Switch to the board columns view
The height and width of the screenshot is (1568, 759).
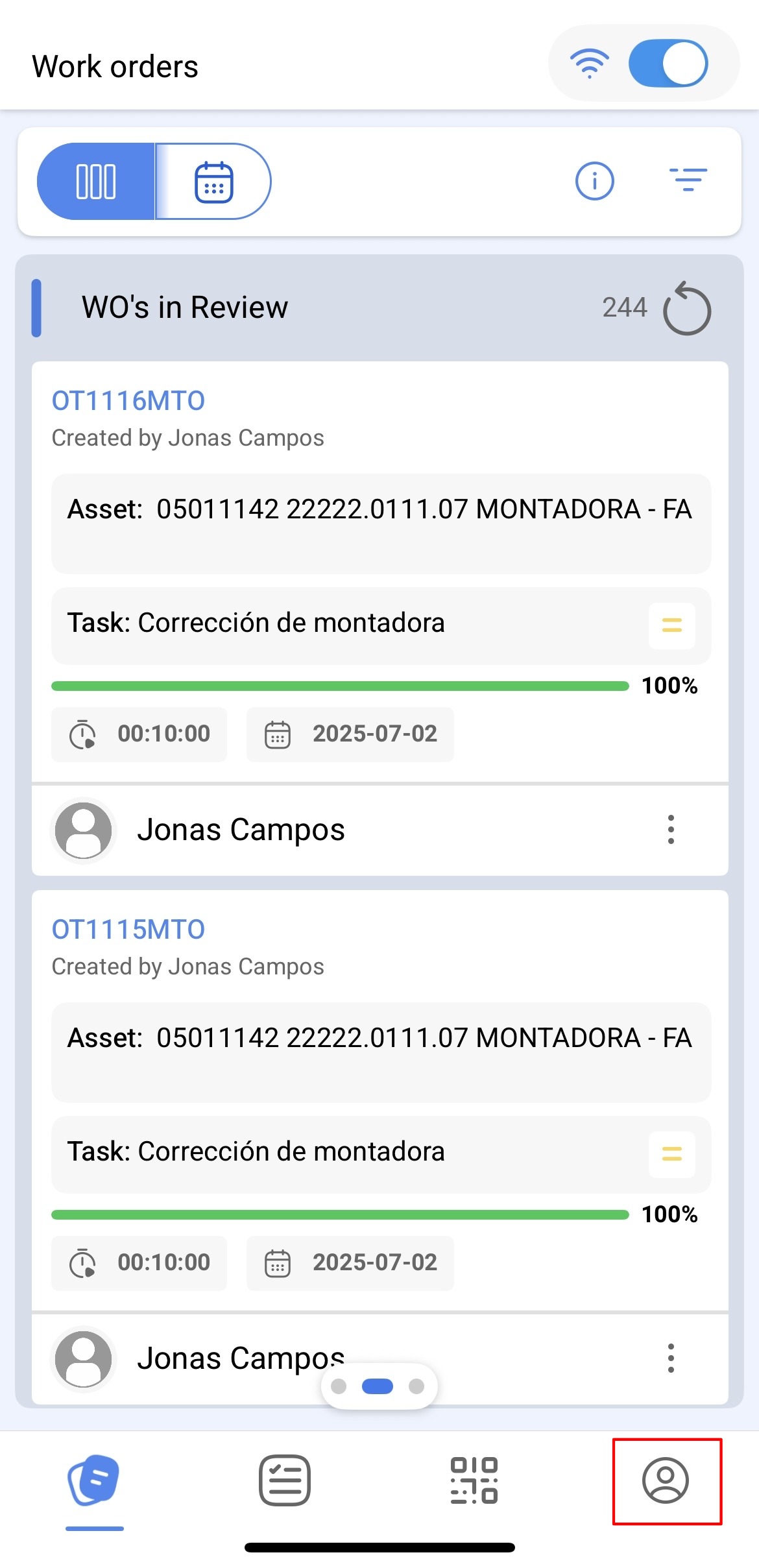pos(96,181)
